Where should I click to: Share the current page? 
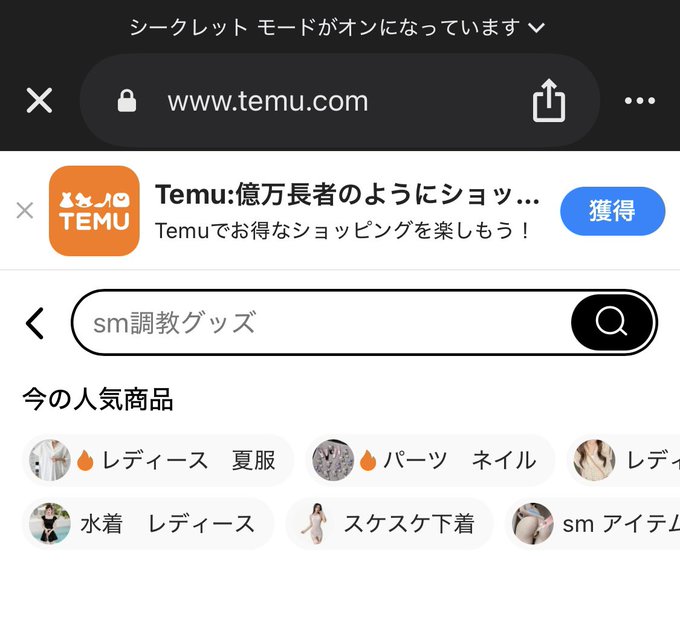[x=549, y=101]
